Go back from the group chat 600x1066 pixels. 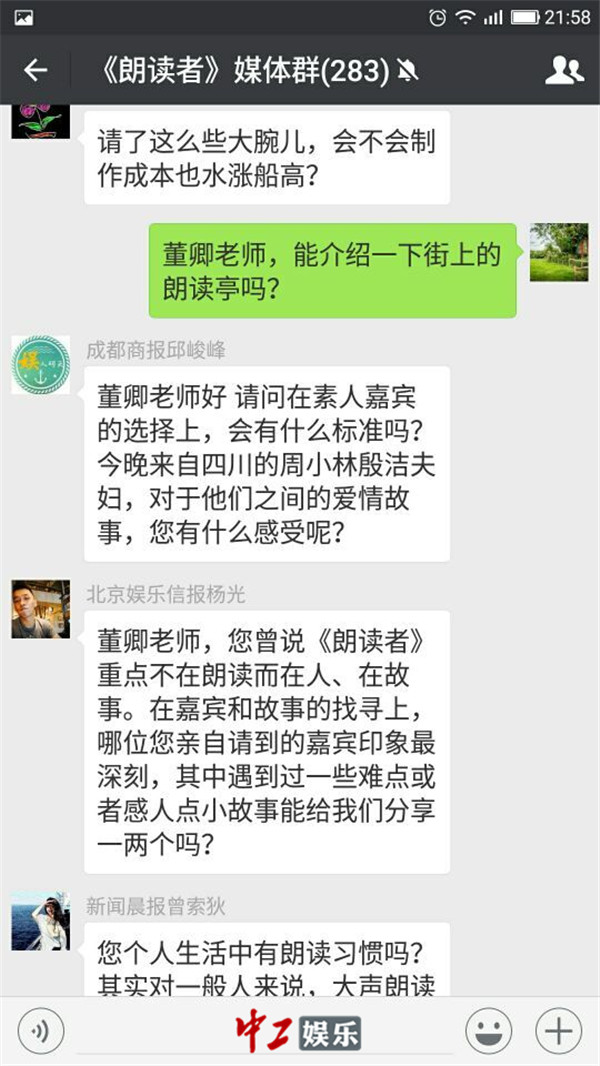pos(35,70)
